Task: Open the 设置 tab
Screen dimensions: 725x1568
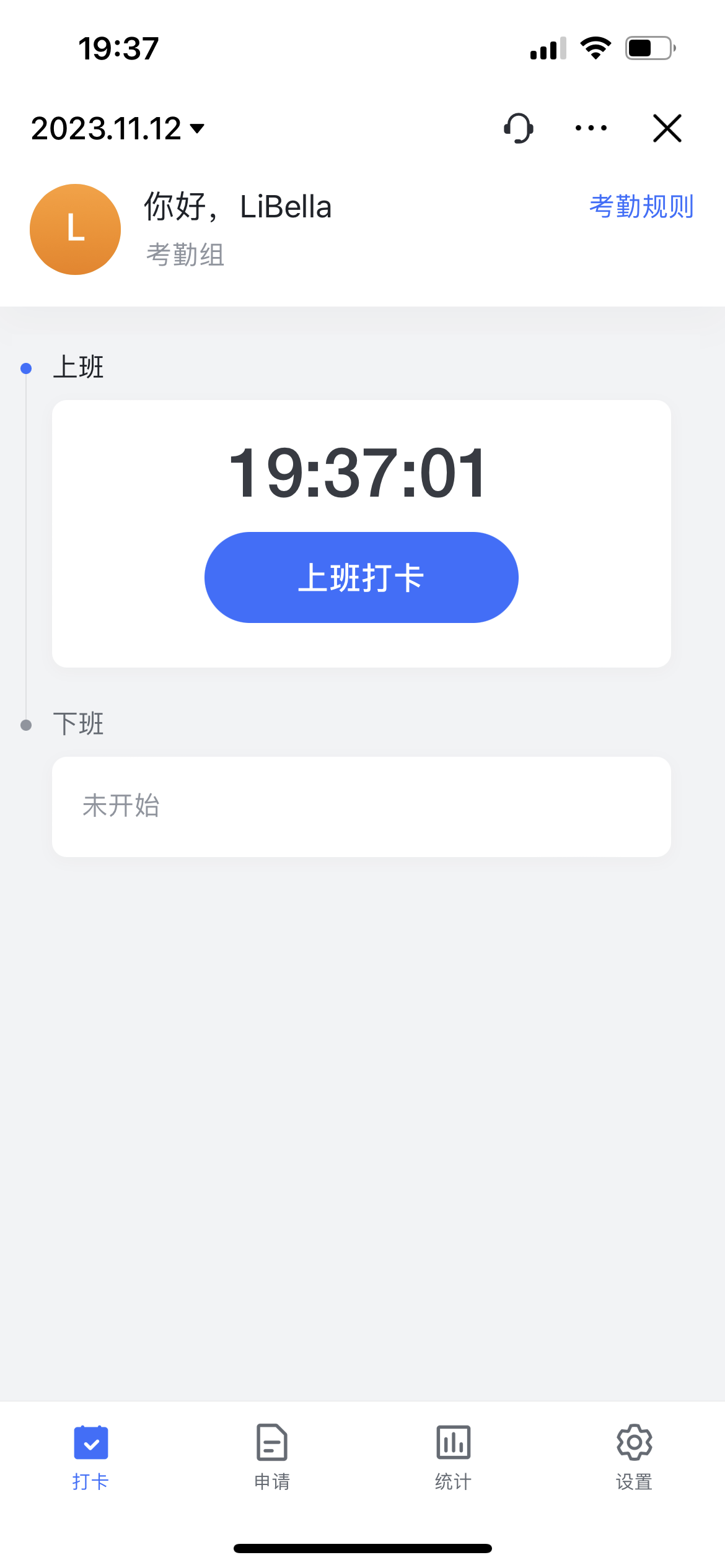Action: coord(634,1457)
